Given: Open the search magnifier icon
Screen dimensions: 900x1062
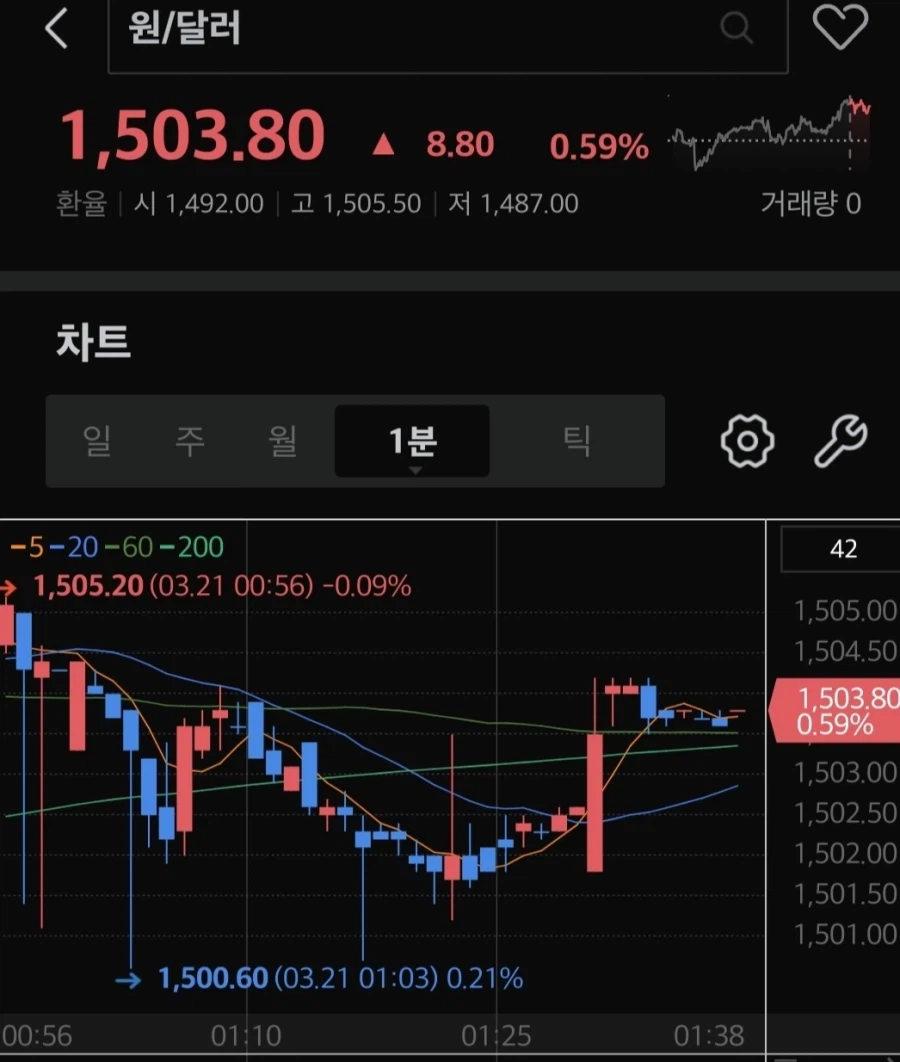Looking at the screenshot, I should pos(736,28).
